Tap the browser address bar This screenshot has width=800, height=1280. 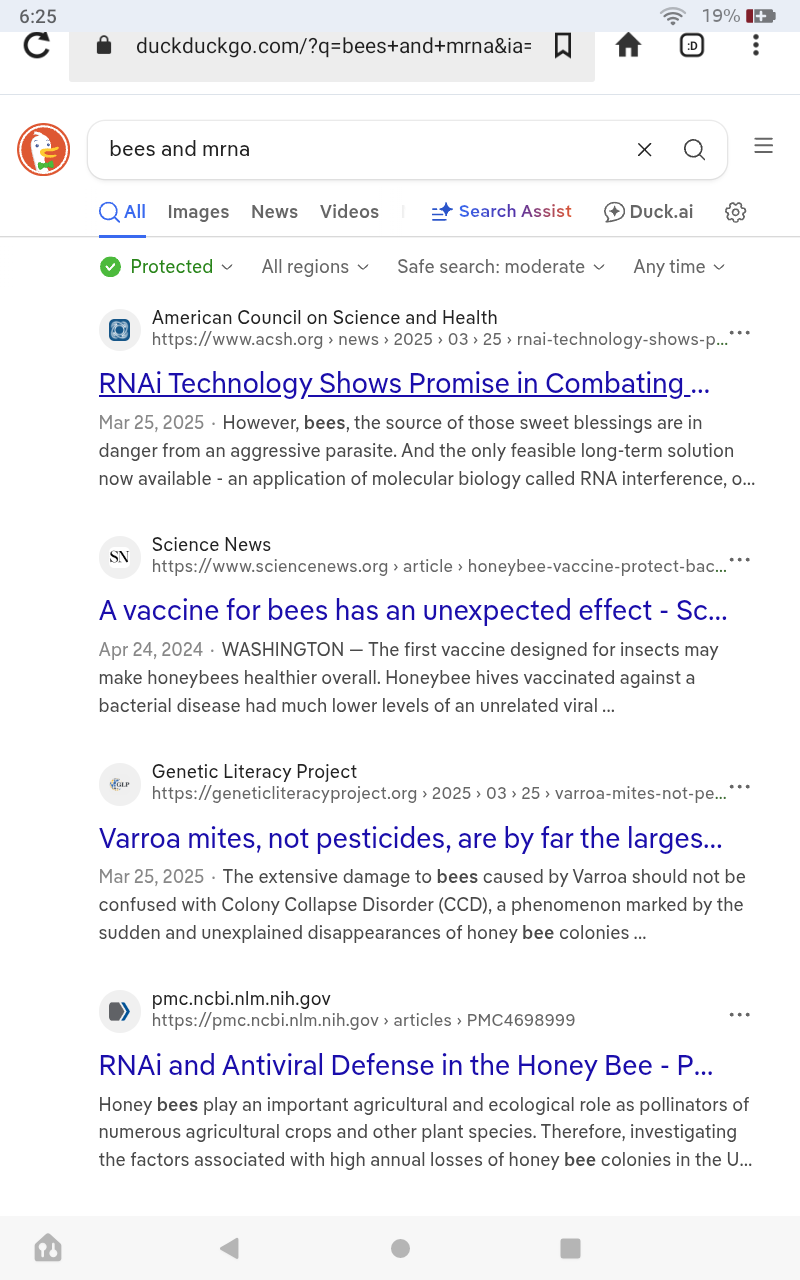coord(330,46)
